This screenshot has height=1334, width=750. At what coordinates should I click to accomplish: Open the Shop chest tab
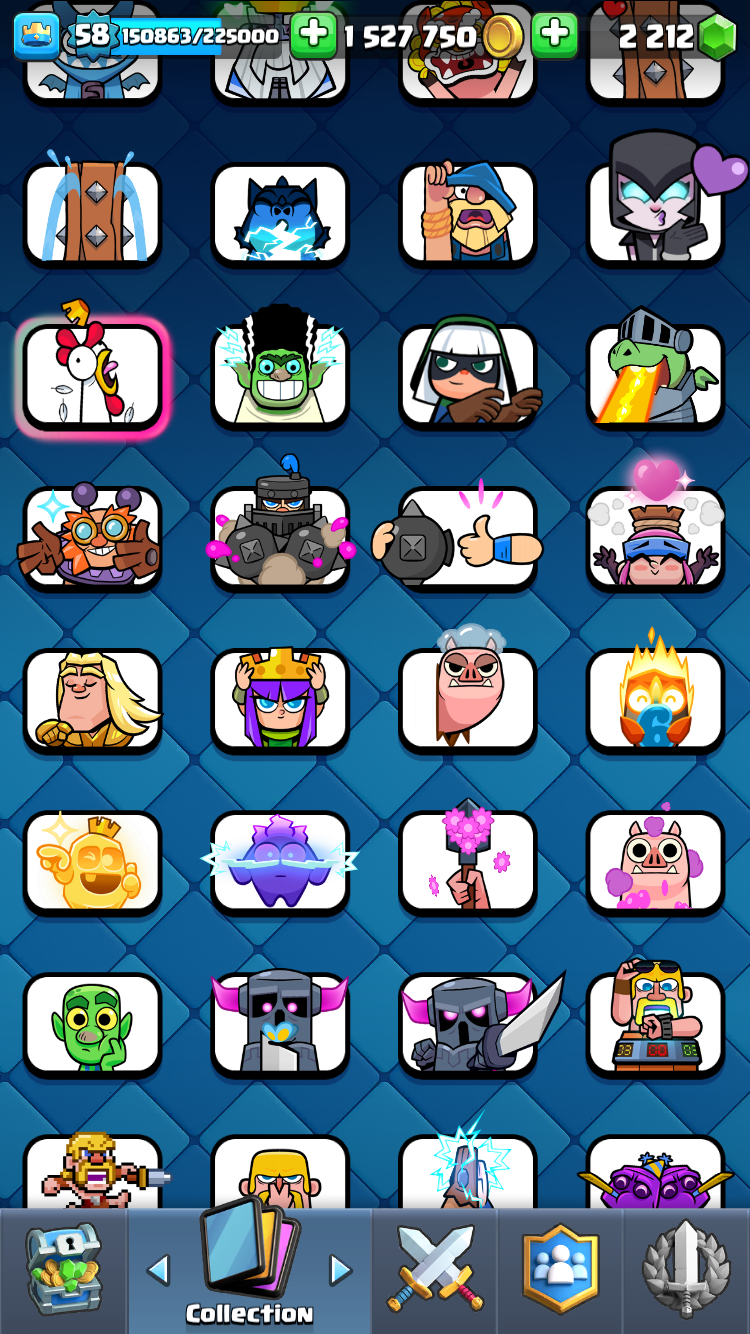pos(63,1270)
